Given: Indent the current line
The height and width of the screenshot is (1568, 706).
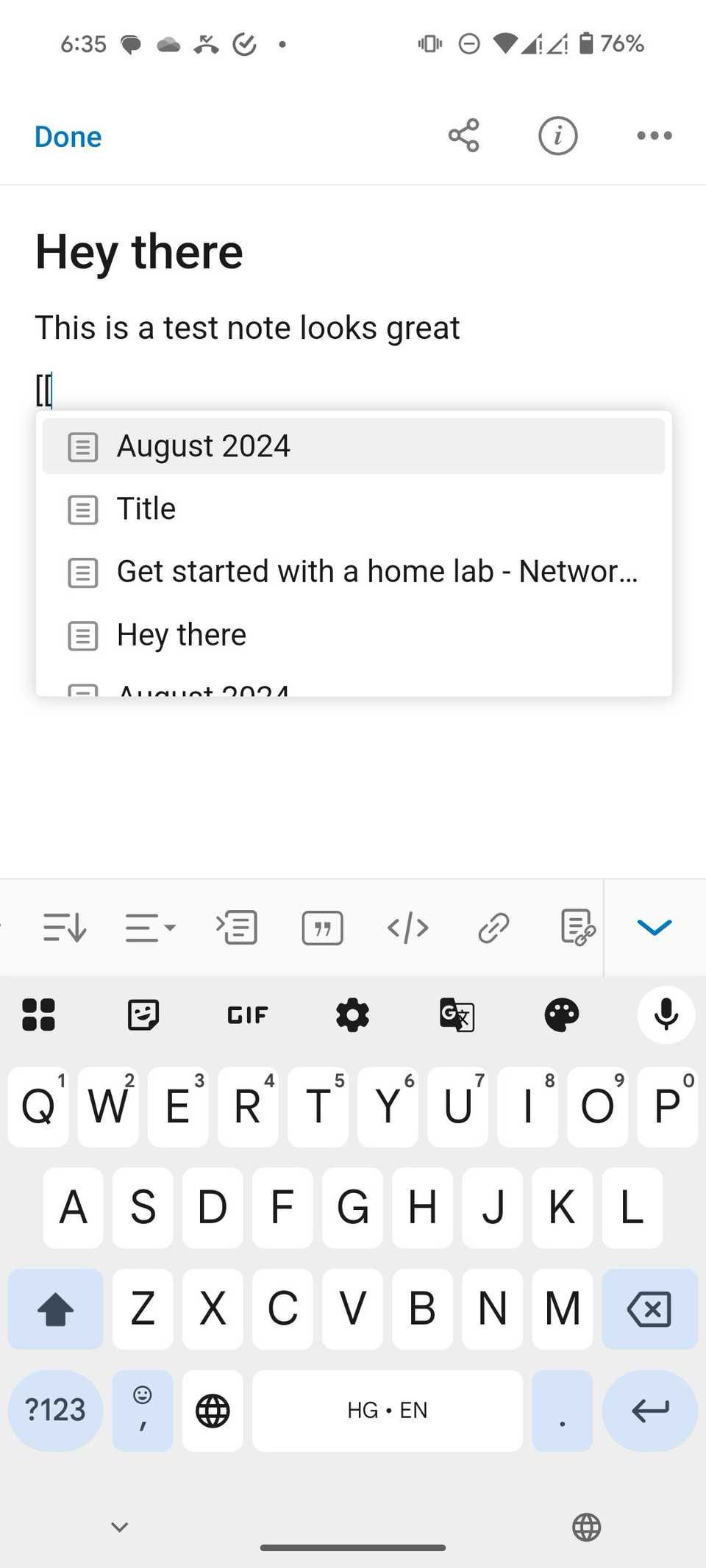Looking at the screenshot, I should [x=235, y=927].
